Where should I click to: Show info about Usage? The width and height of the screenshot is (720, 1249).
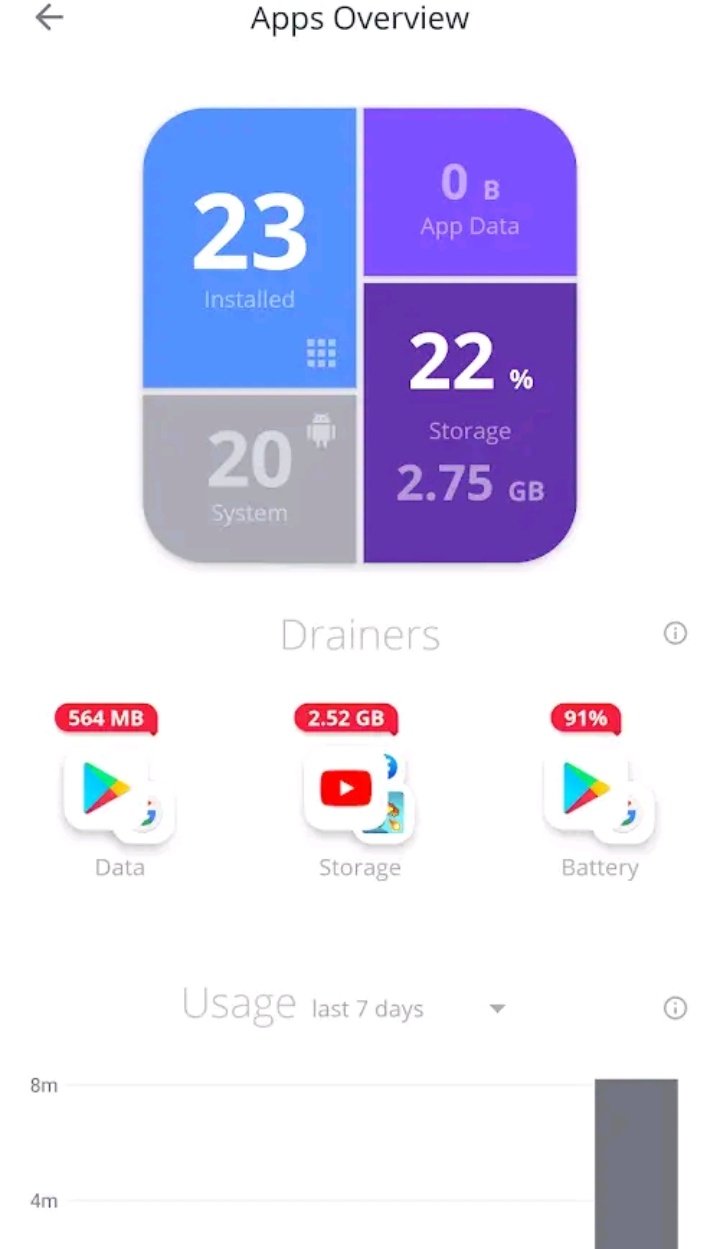click(676, 1007)
